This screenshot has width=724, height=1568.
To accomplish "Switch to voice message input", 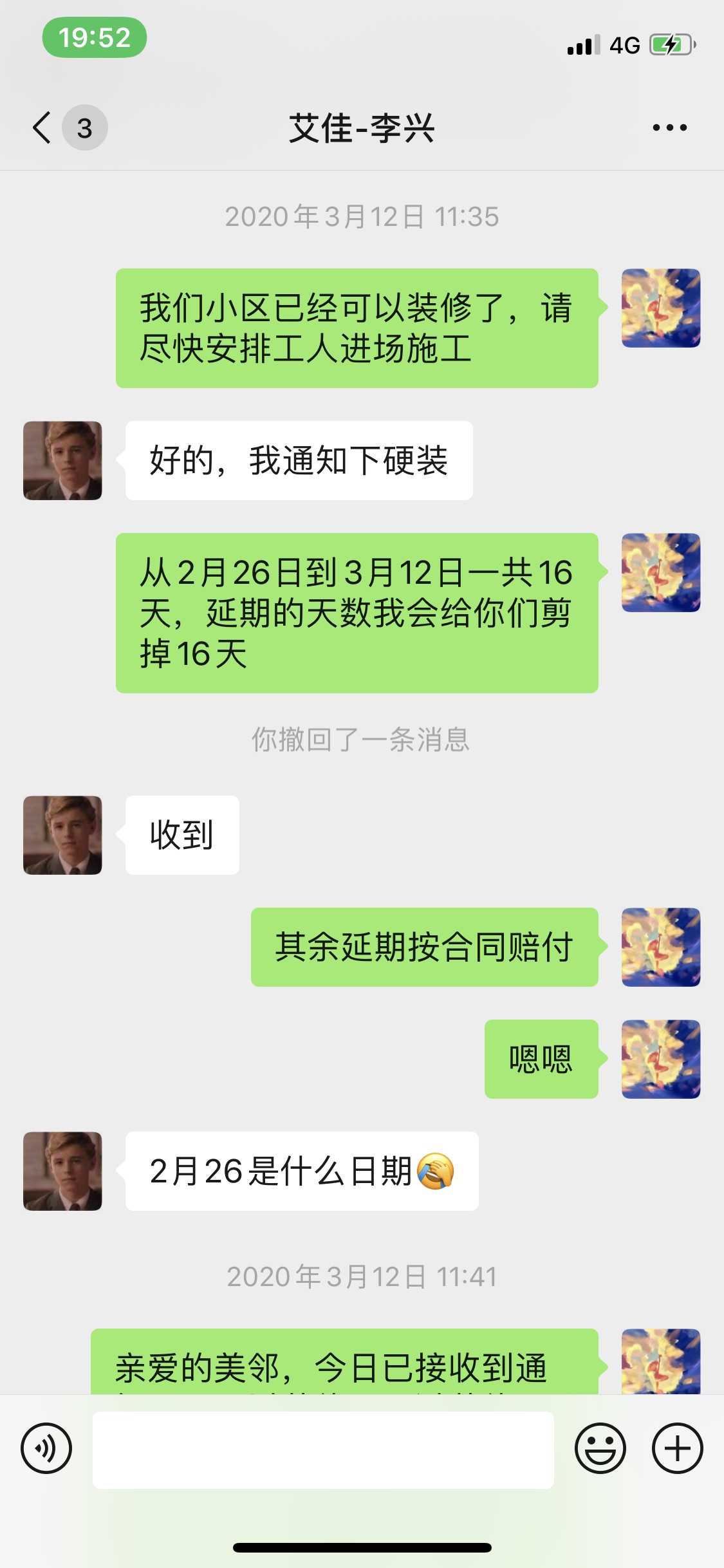I will pos(46,1448).
